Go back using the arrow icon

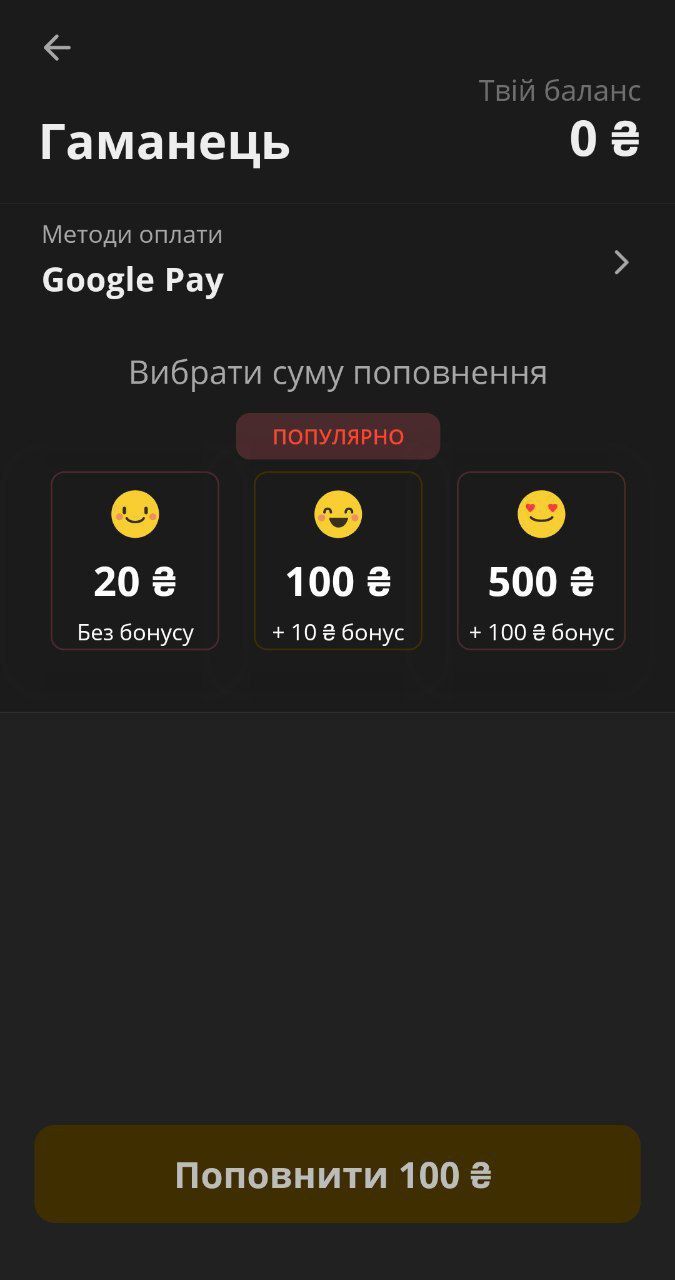point(57,48)
